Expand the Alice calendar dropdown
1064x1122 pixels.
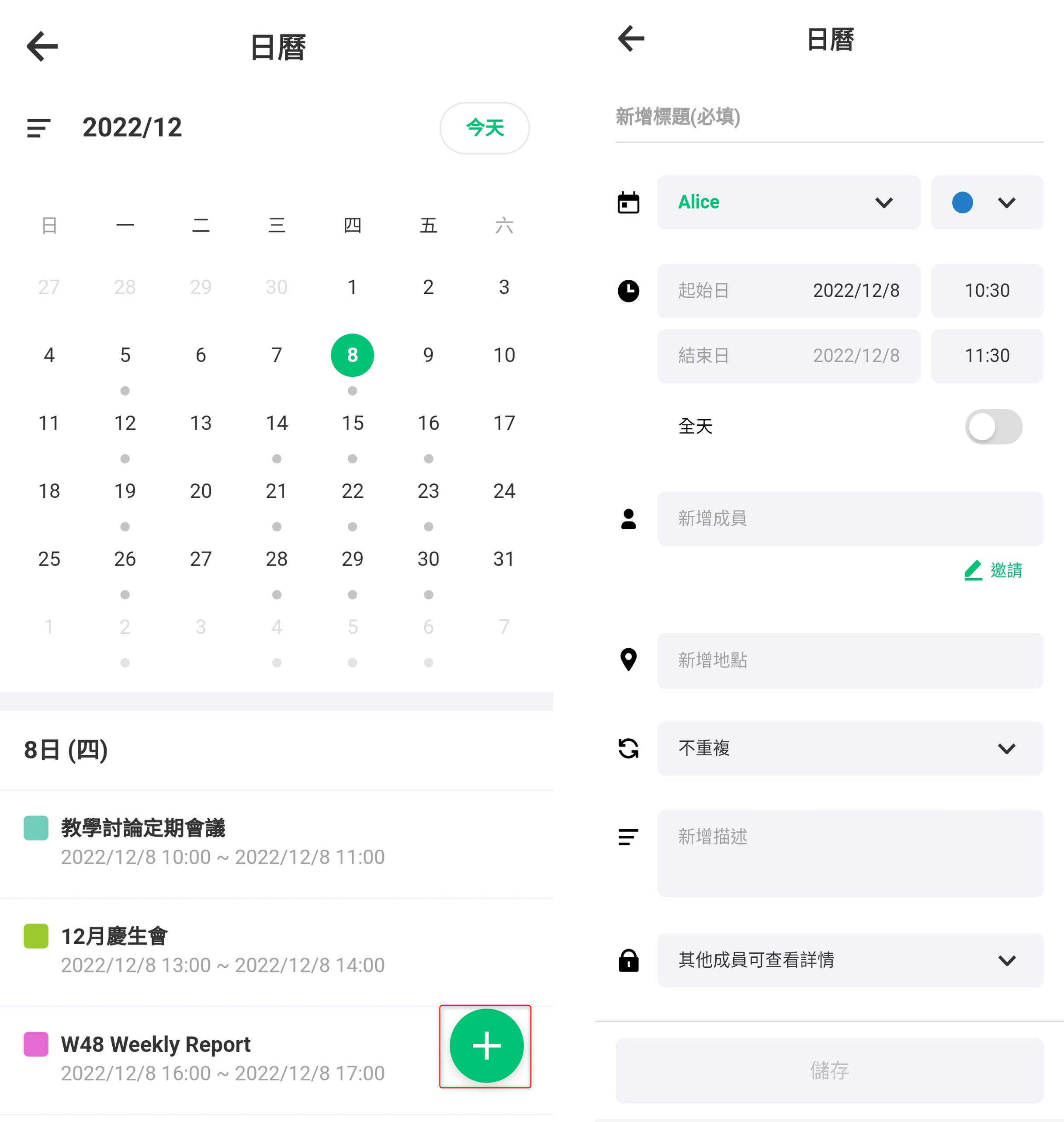click(x=788, y=202)
